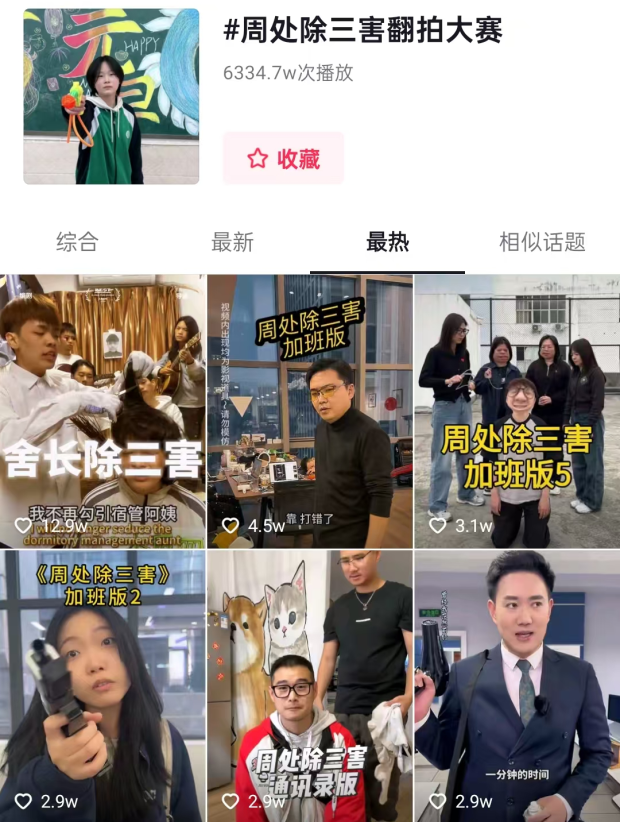Switch to the 综合 tab
The image size is (620, 822).
[x=78, y=242]
